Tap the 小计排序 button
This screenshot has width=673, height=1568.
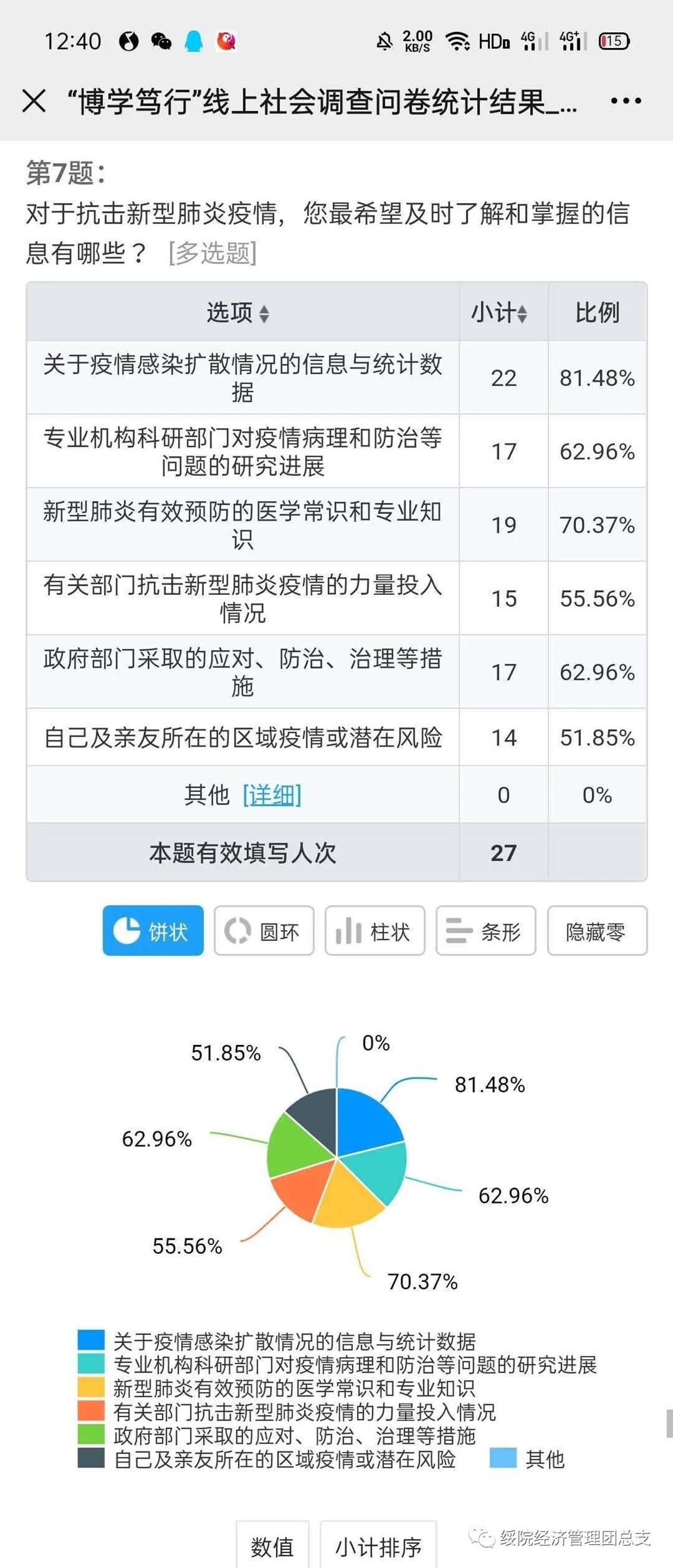(378, 1547)
